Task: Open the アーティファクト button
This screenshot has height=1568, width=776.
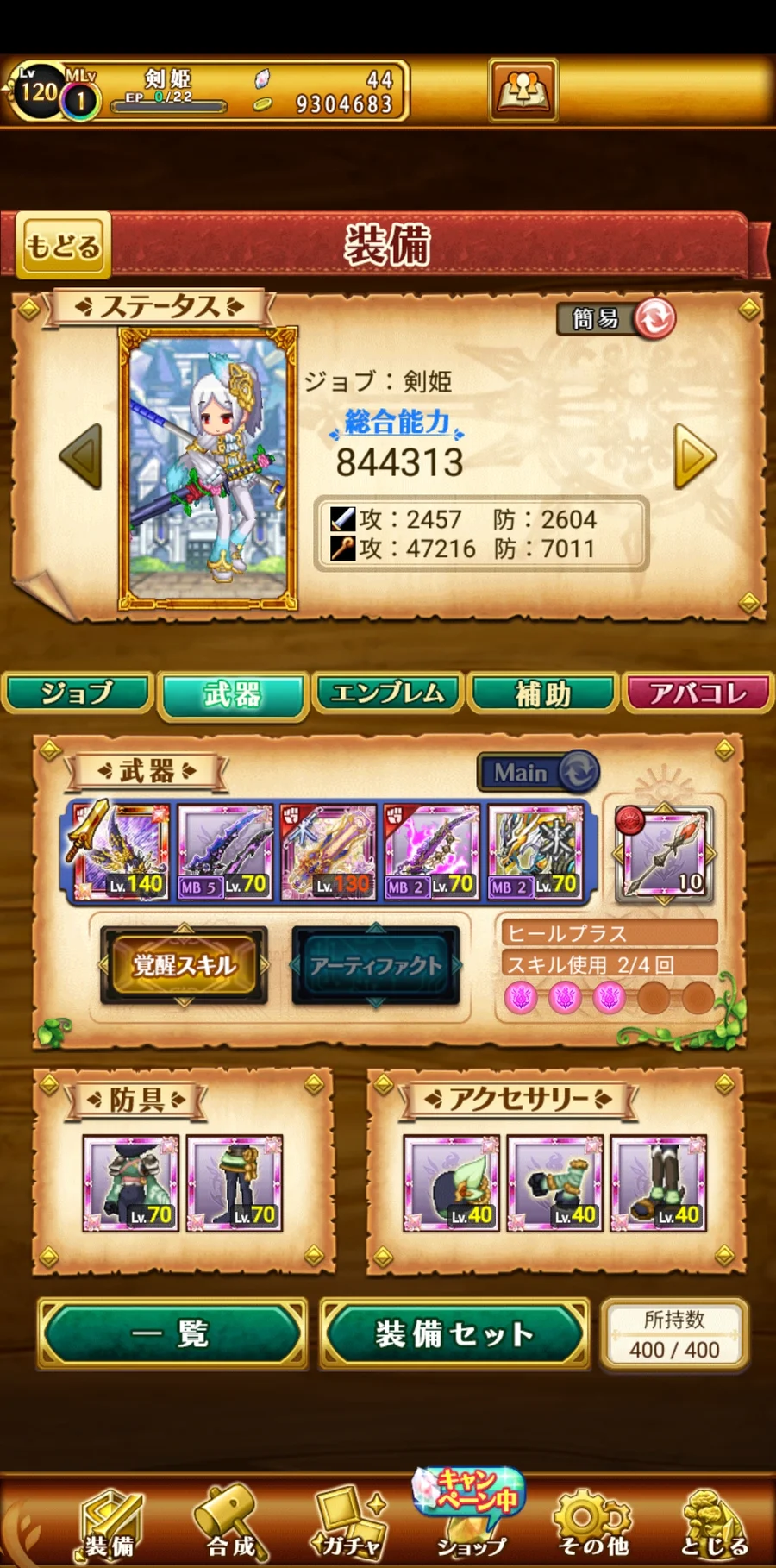Action: (376, 965)
